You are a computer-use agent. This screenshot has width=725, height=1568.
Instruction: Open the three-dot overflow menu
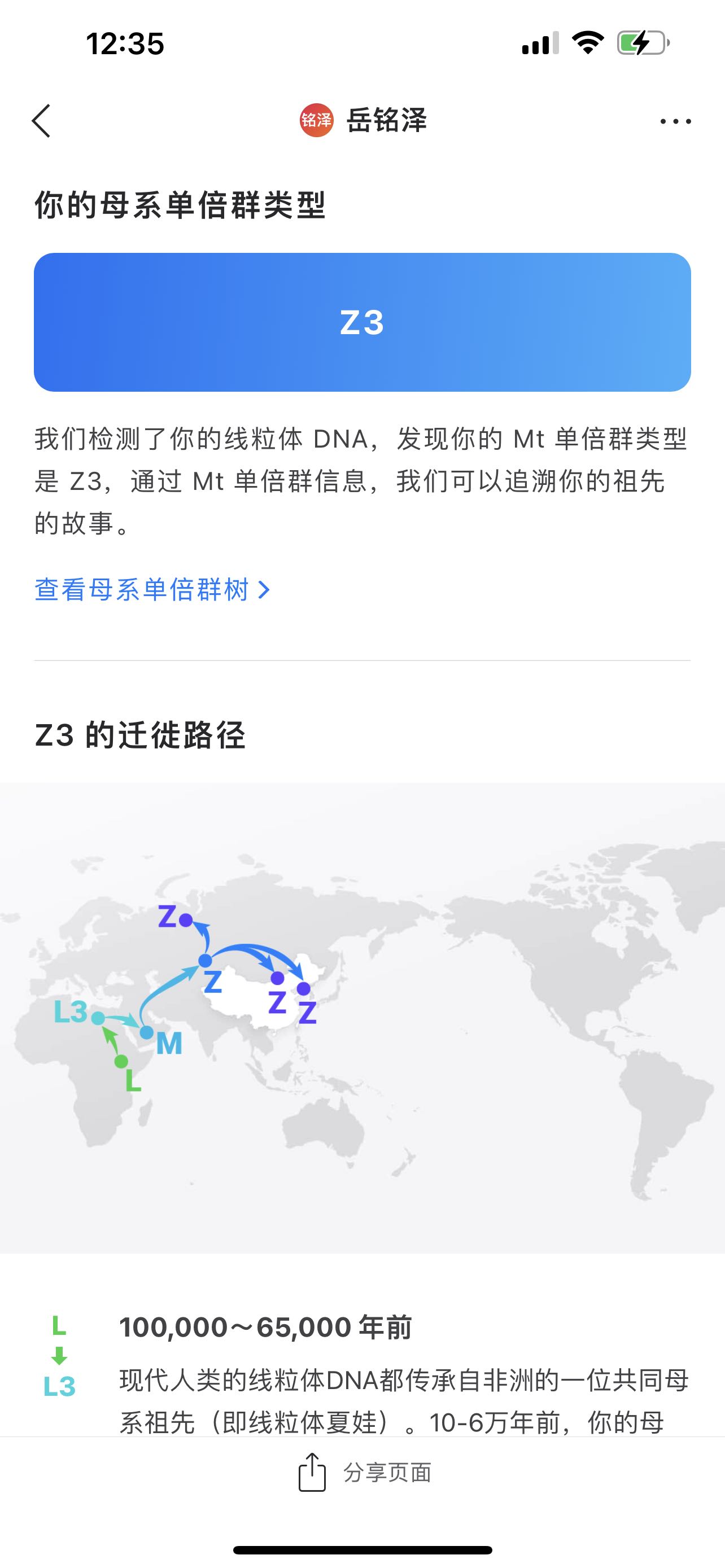(675, 121)
